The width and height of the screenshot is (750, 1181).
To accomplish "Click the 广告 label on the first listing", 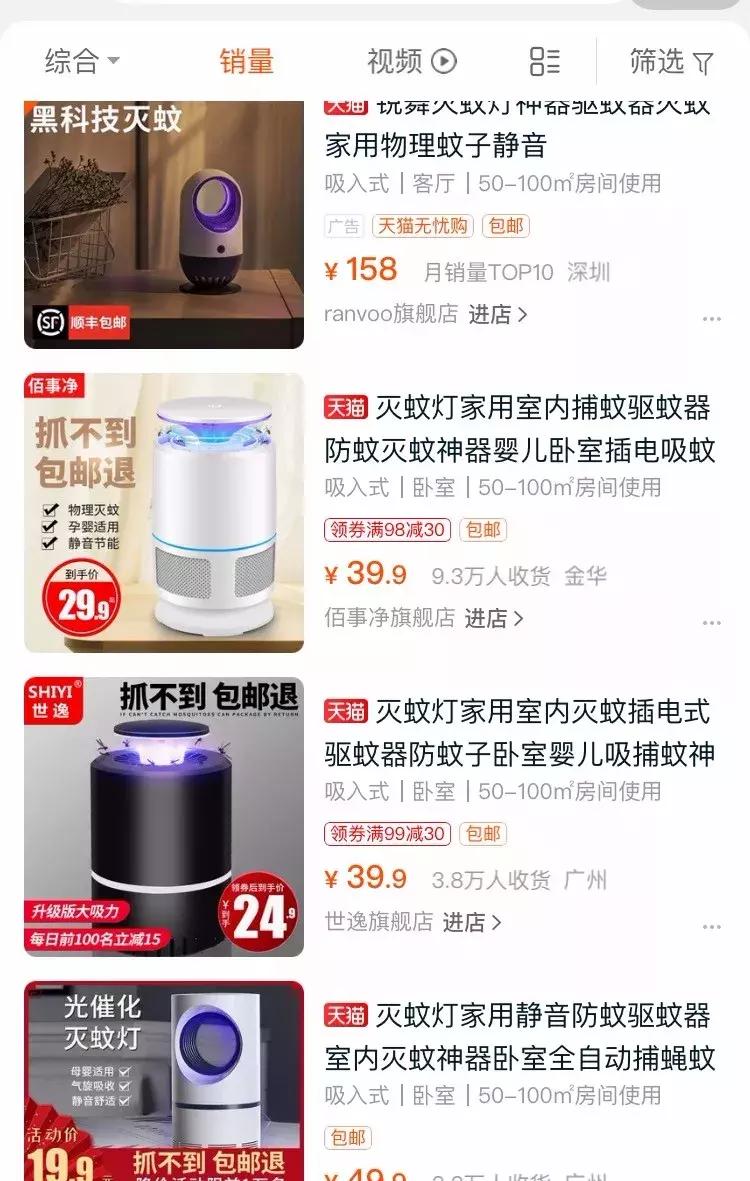I will click(342, 227).
